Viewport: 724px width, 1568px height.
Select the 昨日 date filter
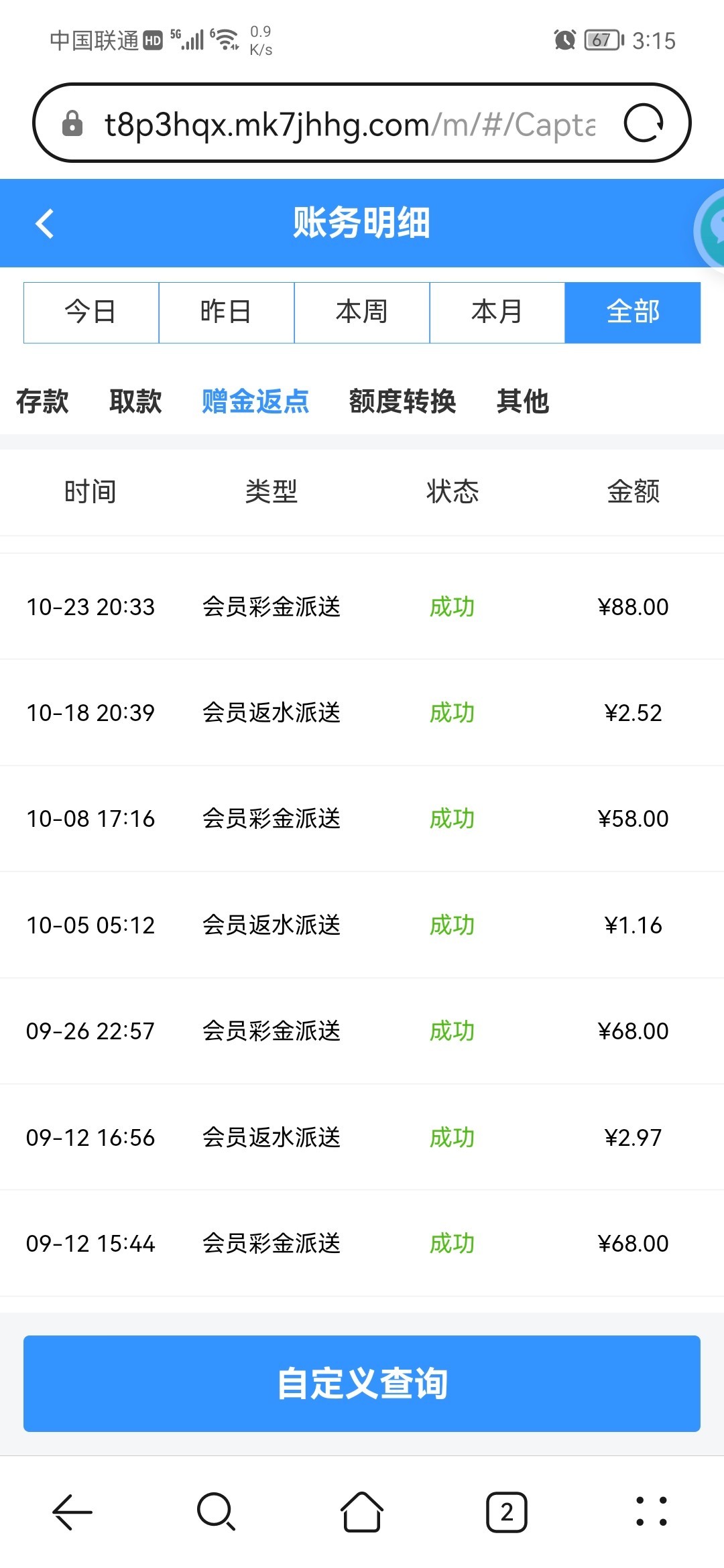coord(227,312)
